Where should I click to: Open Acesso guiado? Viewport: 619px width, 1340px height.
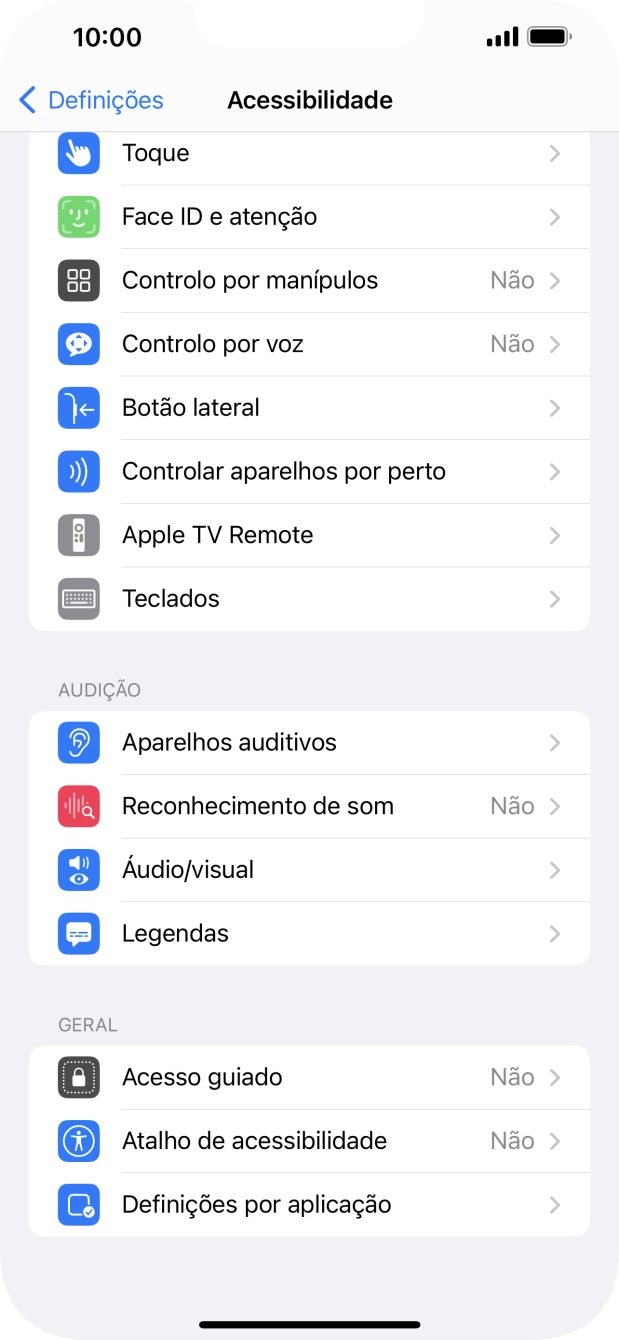pyautogui.click(x=309, y=1077)
